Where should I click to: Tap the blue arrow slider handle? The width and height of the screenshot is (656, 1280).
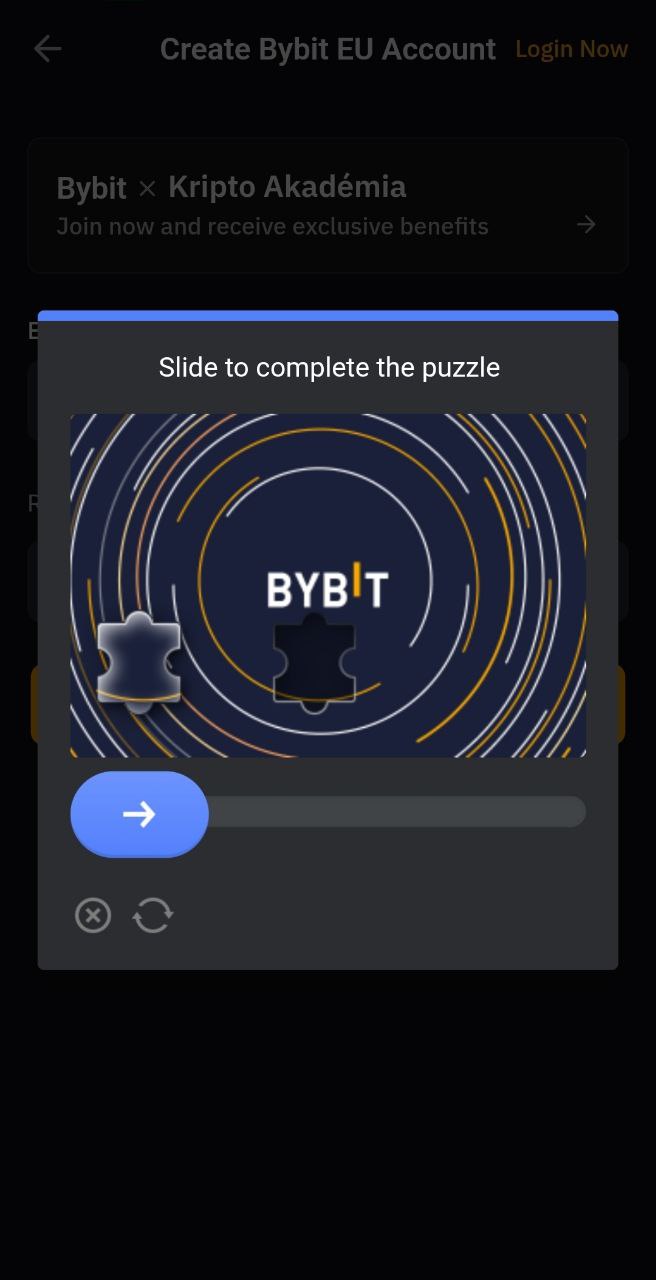click(139, 814)
